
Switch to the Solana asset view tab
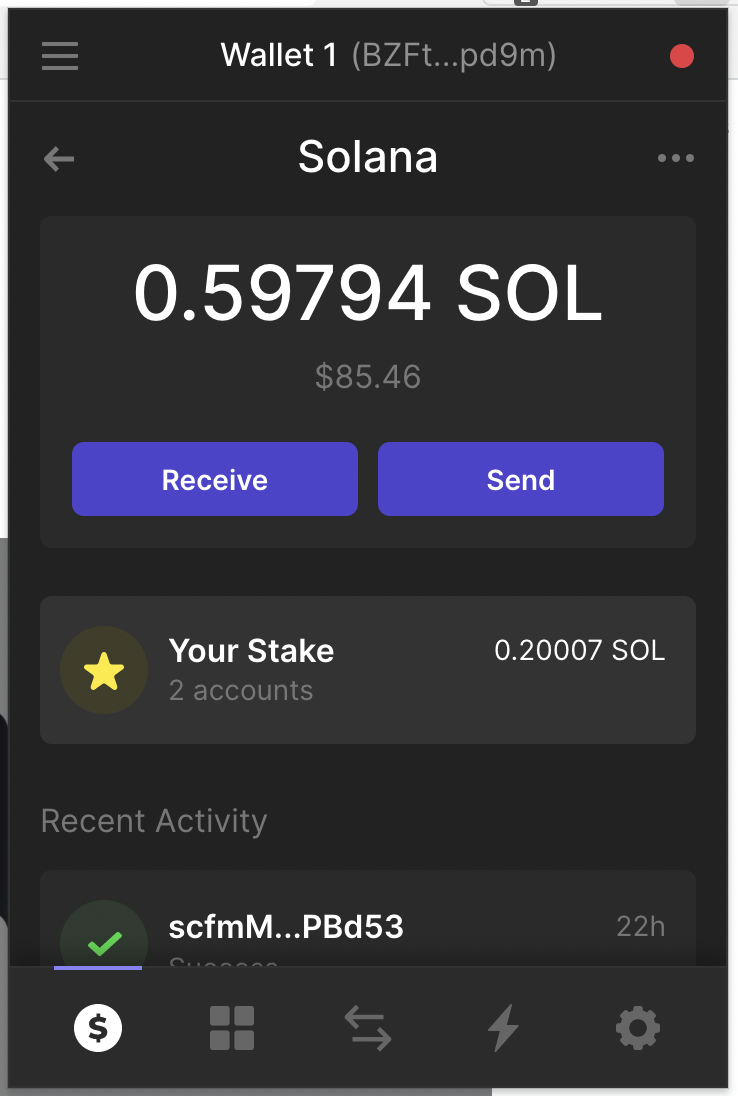coord(367,157)
